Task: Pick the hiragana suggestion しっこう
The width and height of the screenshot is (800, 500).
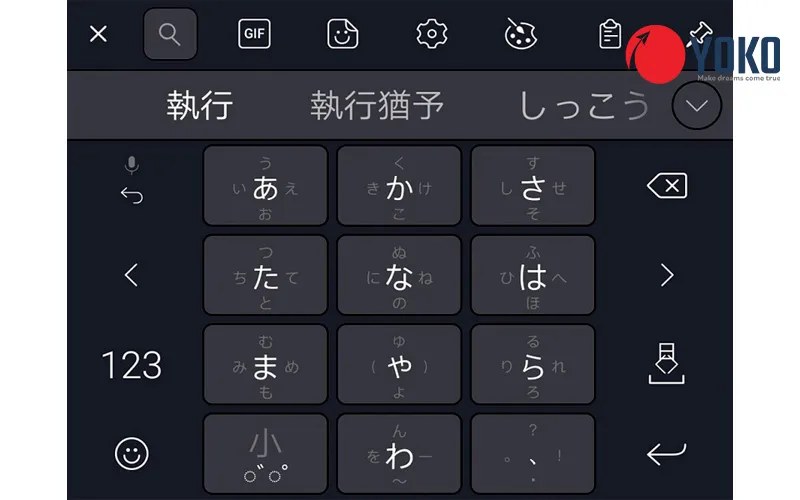Action: 583,105
